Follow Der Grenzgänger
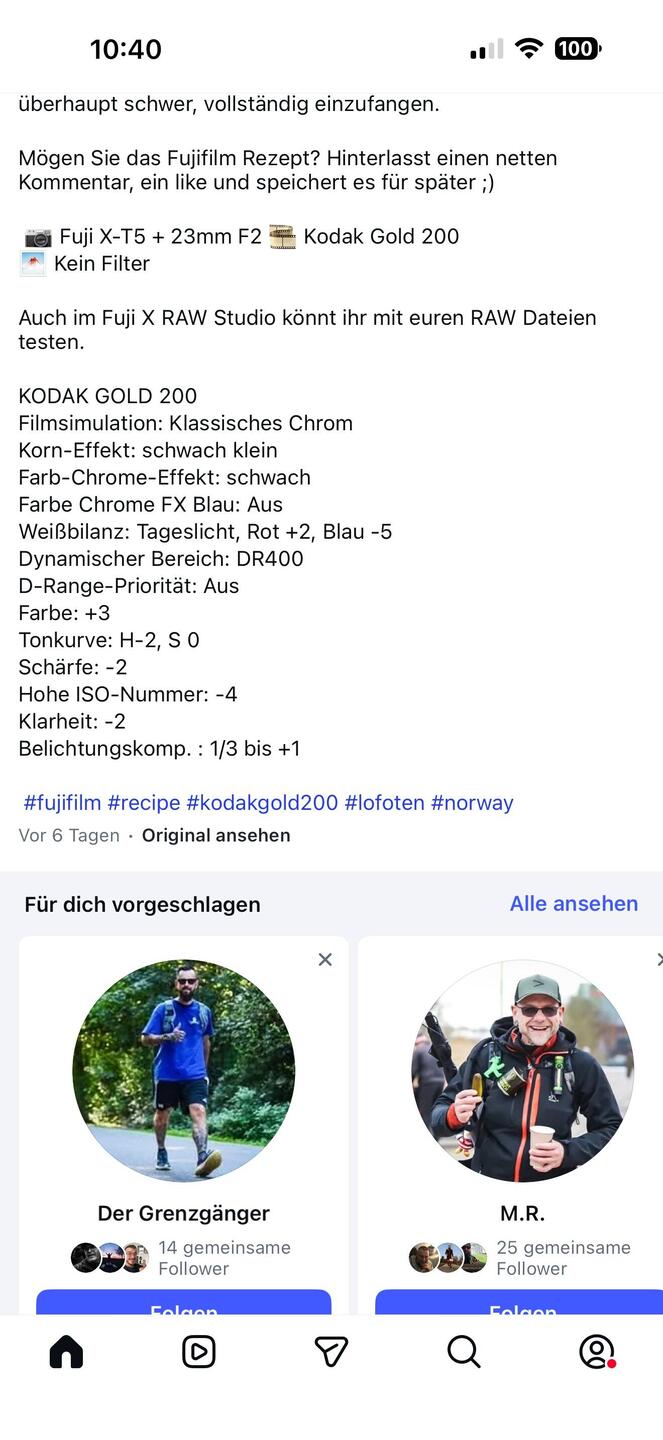Screen dimensions: 663x1440 (x=184, y=1304)
